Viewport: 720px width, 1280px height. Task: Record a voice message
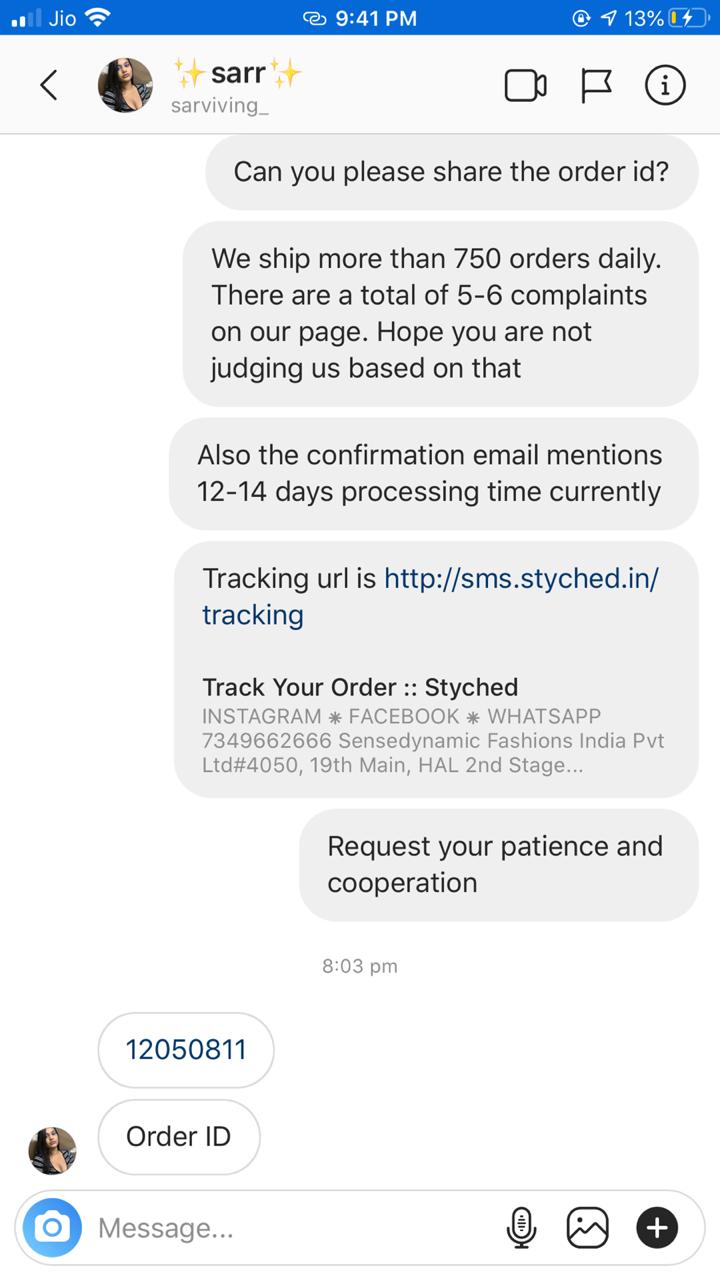521,1227
